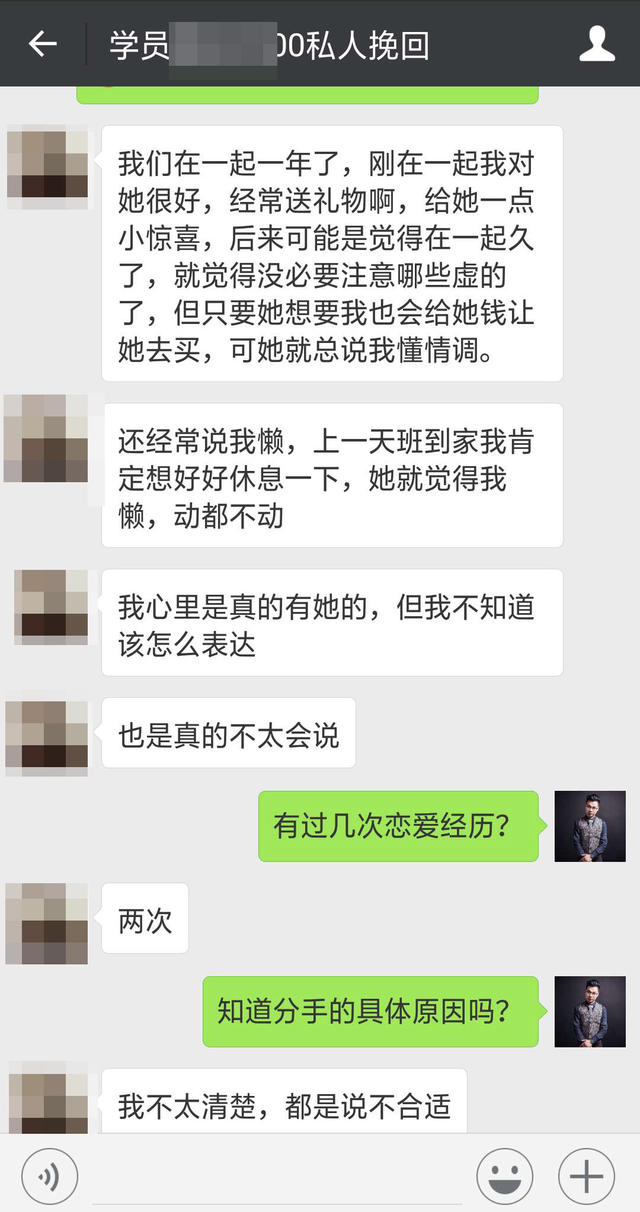Tap the avatar next to 知道分手的具体原因吗?
The width and height of the screenshot is (640, 1212).
click(x=589, y=1011)
